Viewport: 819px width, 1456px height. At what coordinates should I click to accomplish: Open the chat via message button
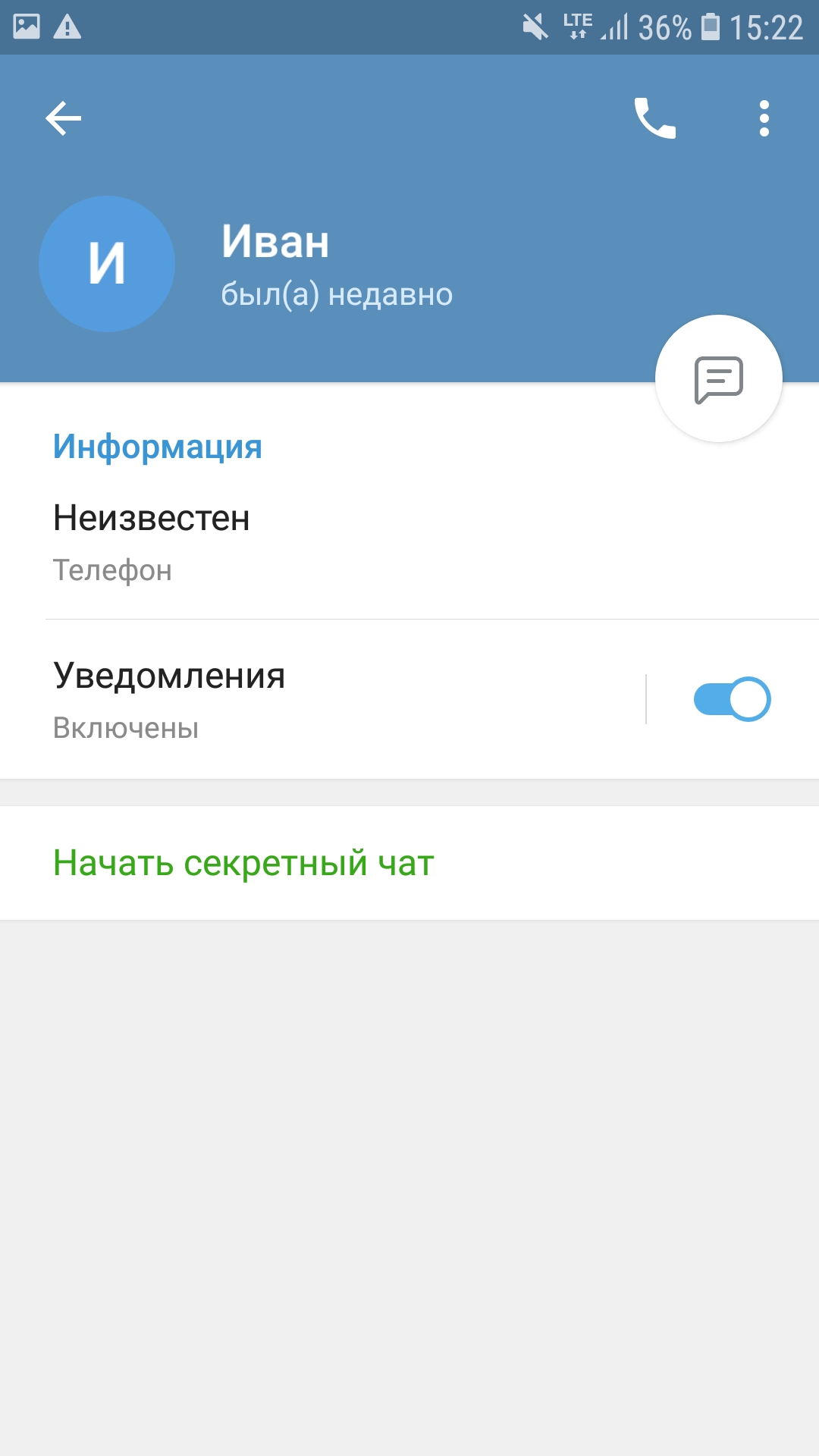719,378
